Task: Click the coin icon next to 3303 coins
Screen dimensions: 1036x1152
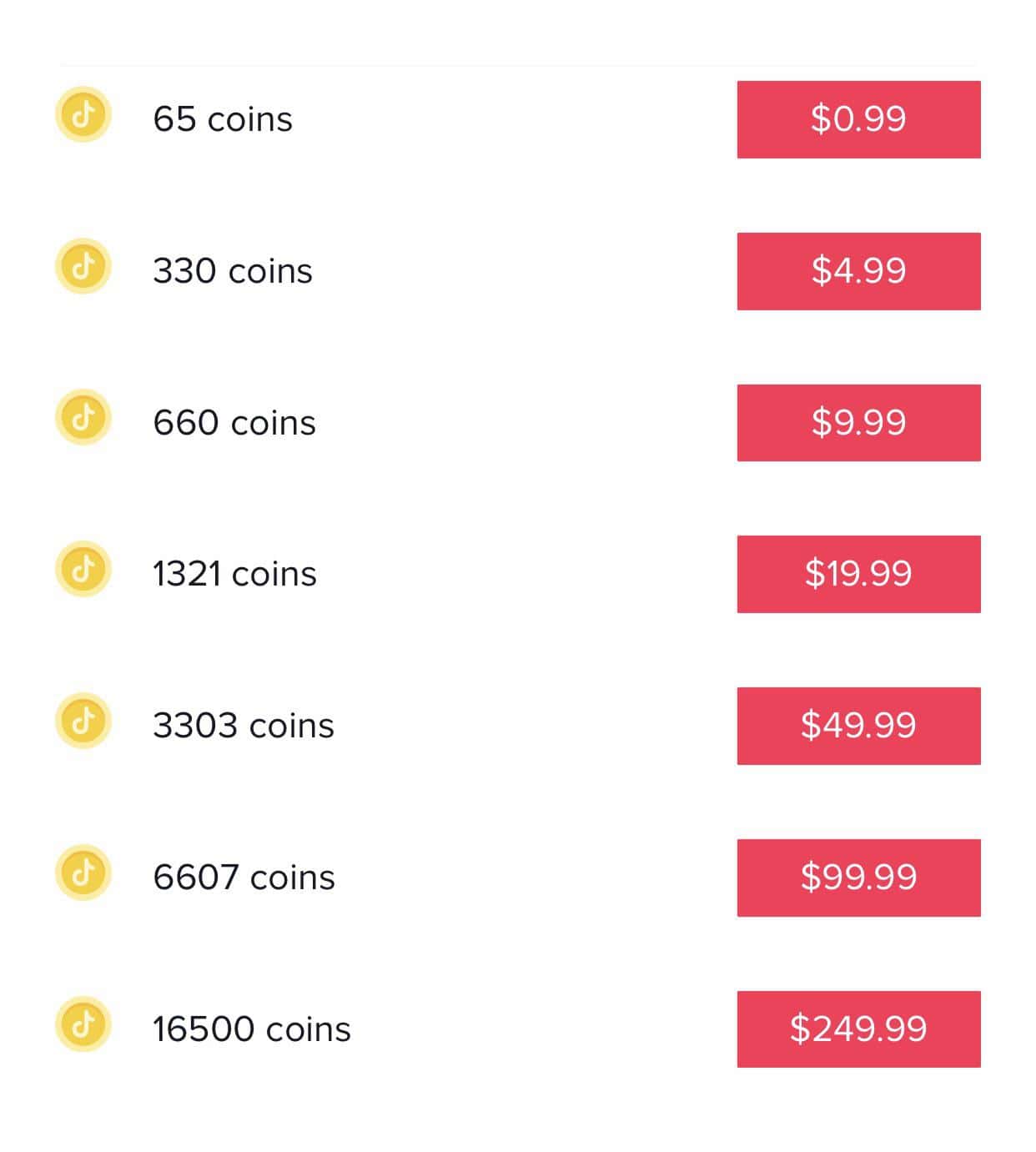Action: coord(83,725)
